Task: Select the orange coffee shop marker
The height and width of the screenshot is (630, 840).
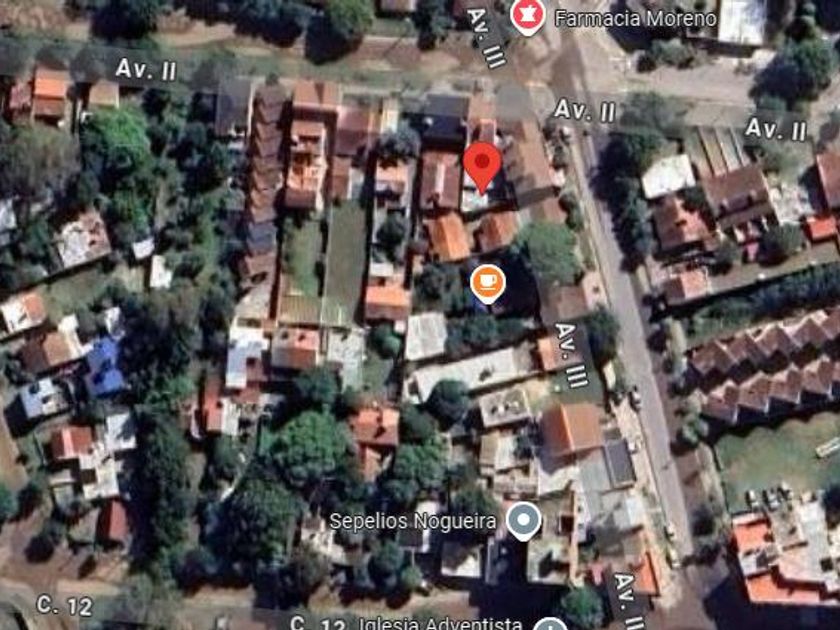Action: (488, 283)
